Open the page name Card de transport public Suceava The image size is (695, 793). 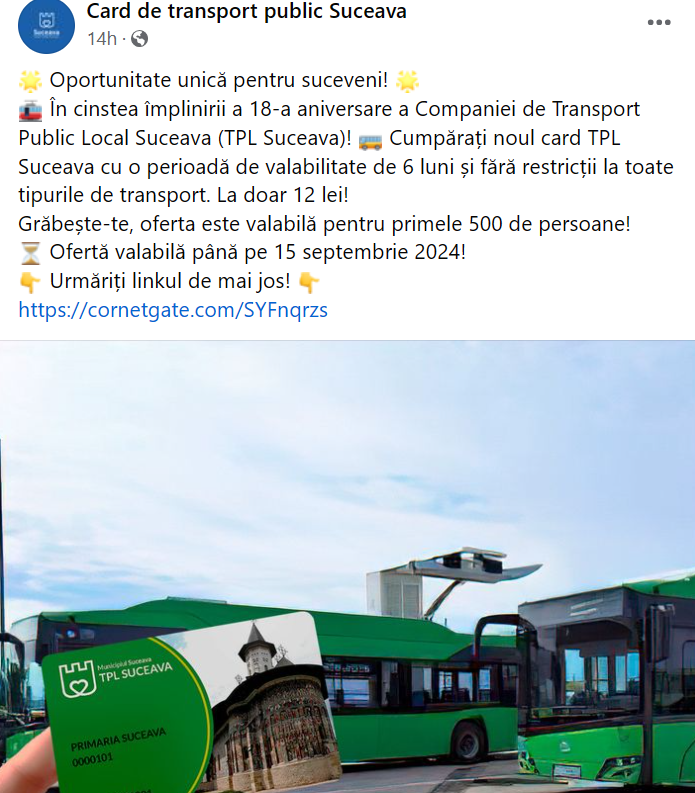click(x=246, y=12)
